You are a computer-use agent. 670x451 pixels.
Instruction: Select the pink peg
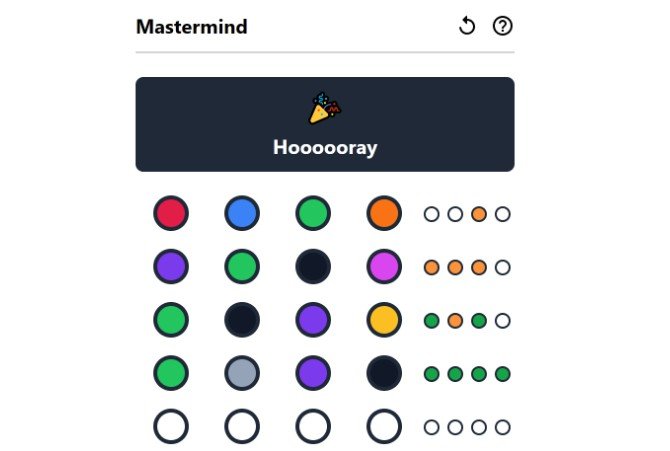pyautogui.click(x=384, y=266)
